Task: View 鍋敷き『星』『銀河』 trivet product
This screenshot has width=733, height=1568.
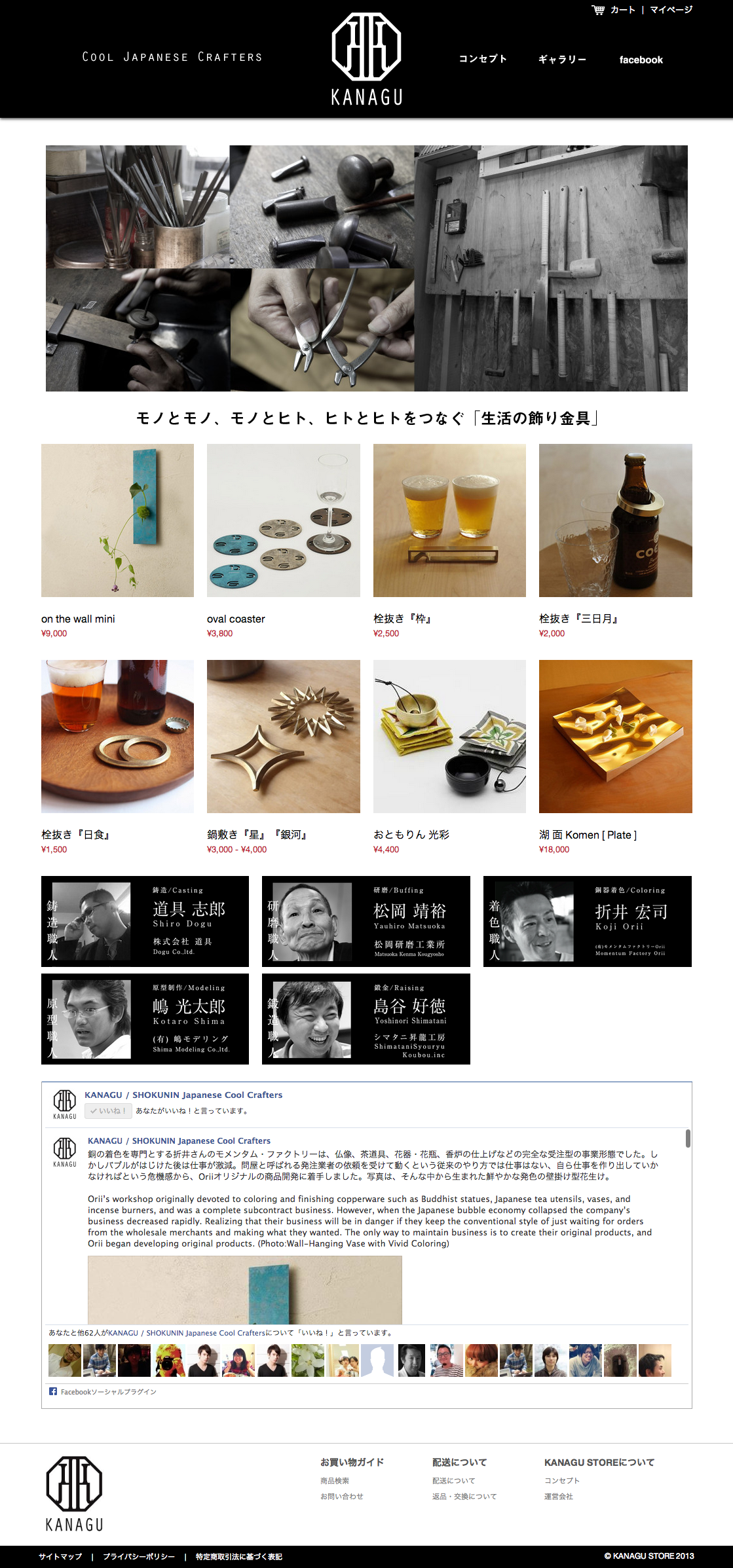Action: coord(283,737)
